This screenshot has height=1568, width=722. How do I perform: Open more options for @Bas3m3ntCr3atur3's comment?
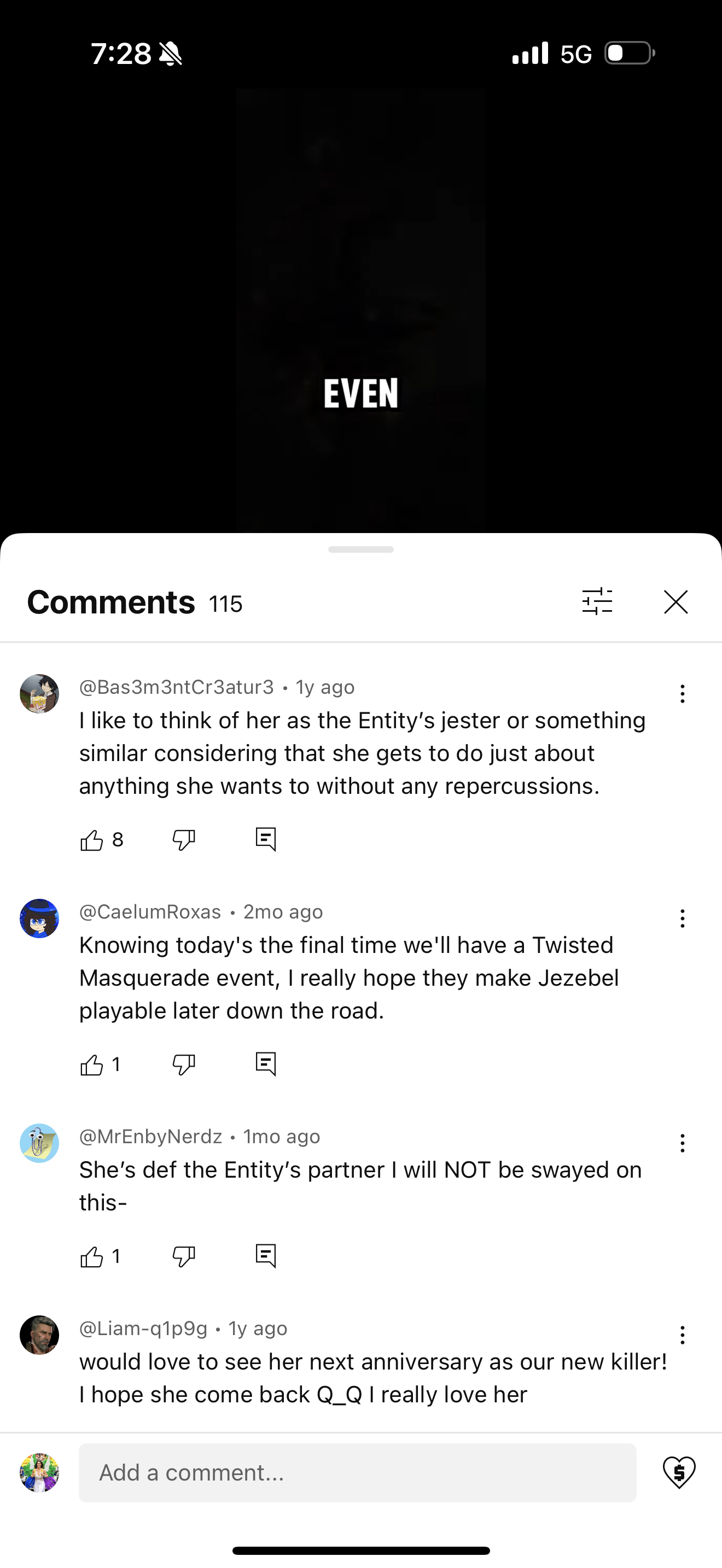[x=683, y=694]
